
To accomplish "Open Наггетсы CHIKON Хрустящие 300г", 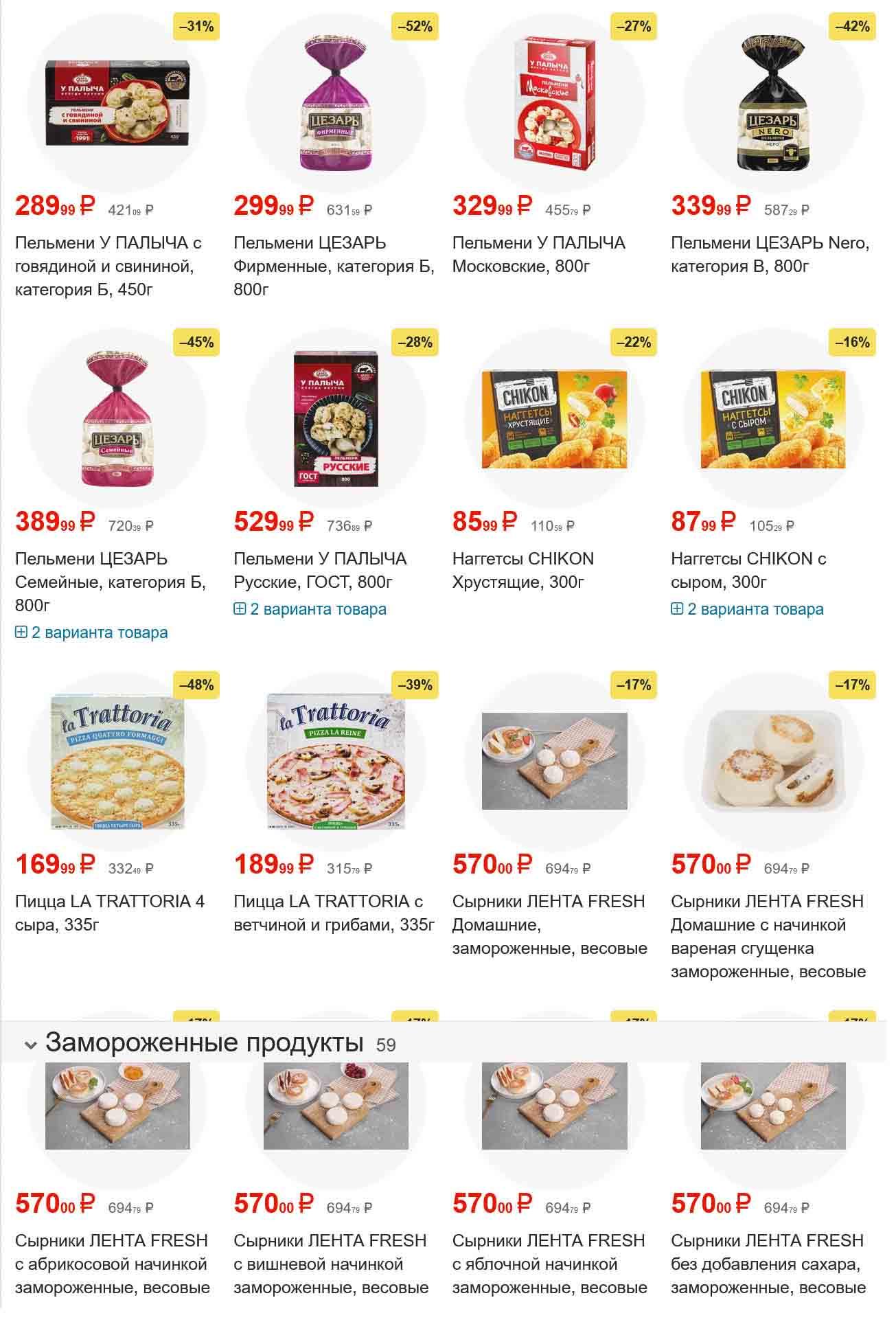I will coord(522,570).
